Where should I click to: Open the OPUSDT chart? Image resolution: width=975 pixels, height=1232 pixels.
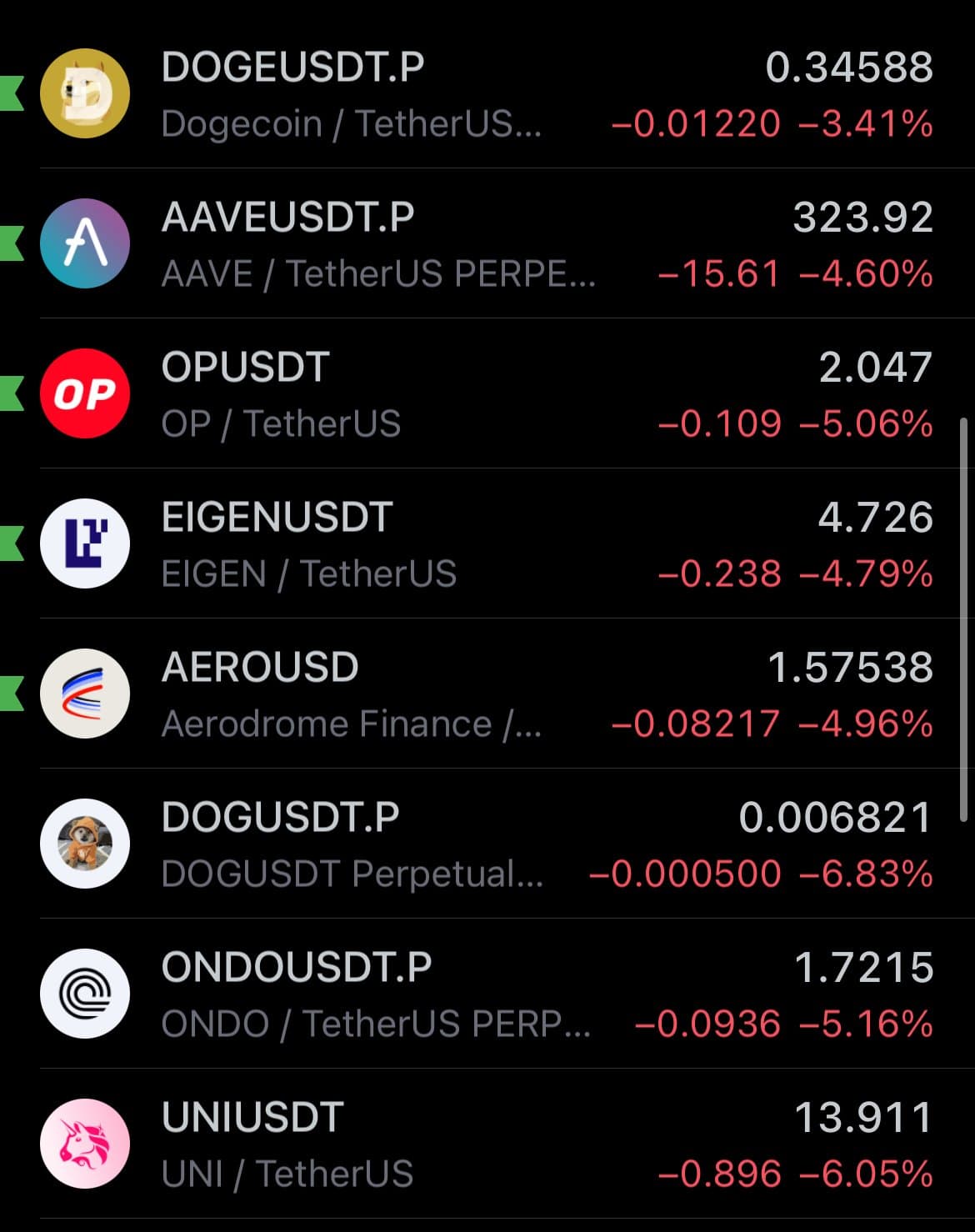(x=487, y=393)
